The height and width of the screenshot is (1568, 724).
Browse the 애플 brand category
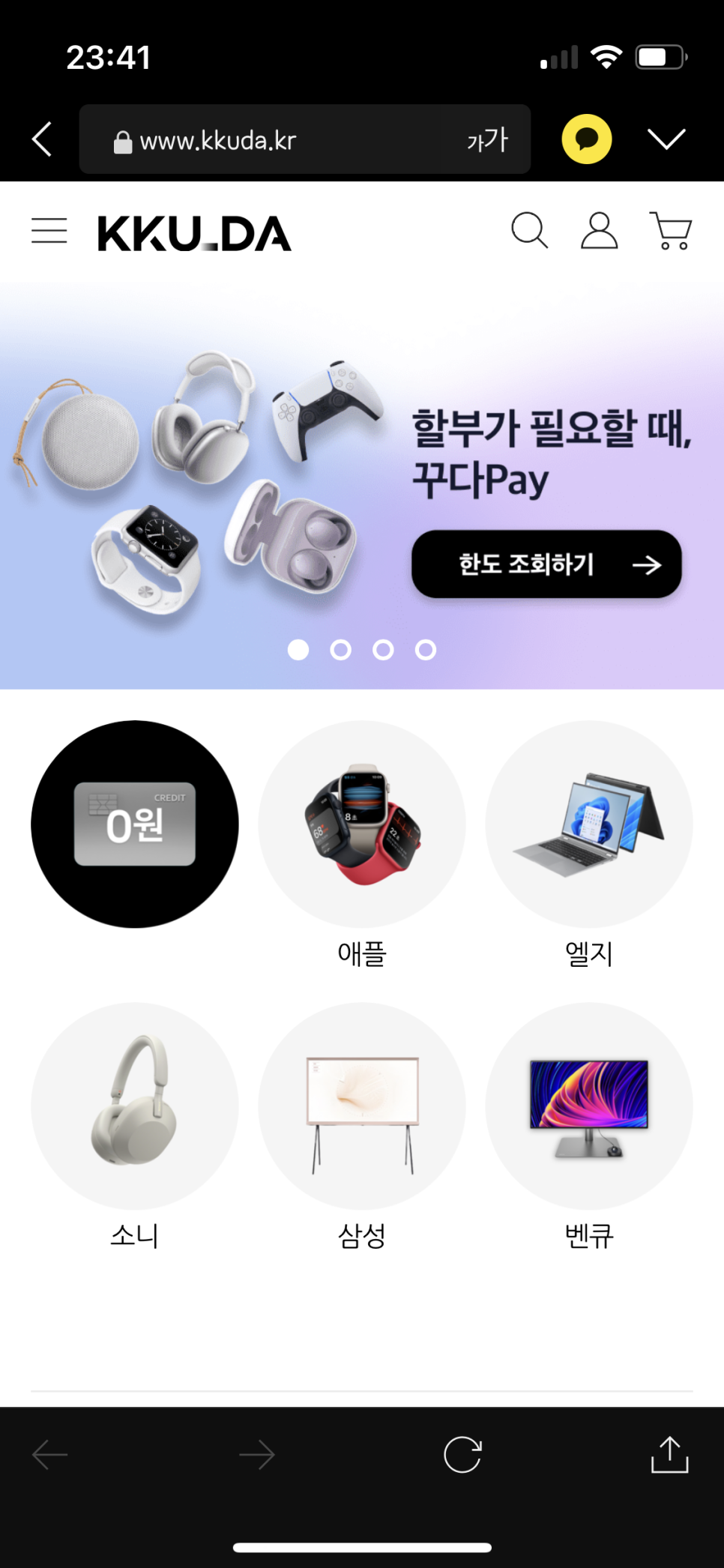tap(362, 824)
